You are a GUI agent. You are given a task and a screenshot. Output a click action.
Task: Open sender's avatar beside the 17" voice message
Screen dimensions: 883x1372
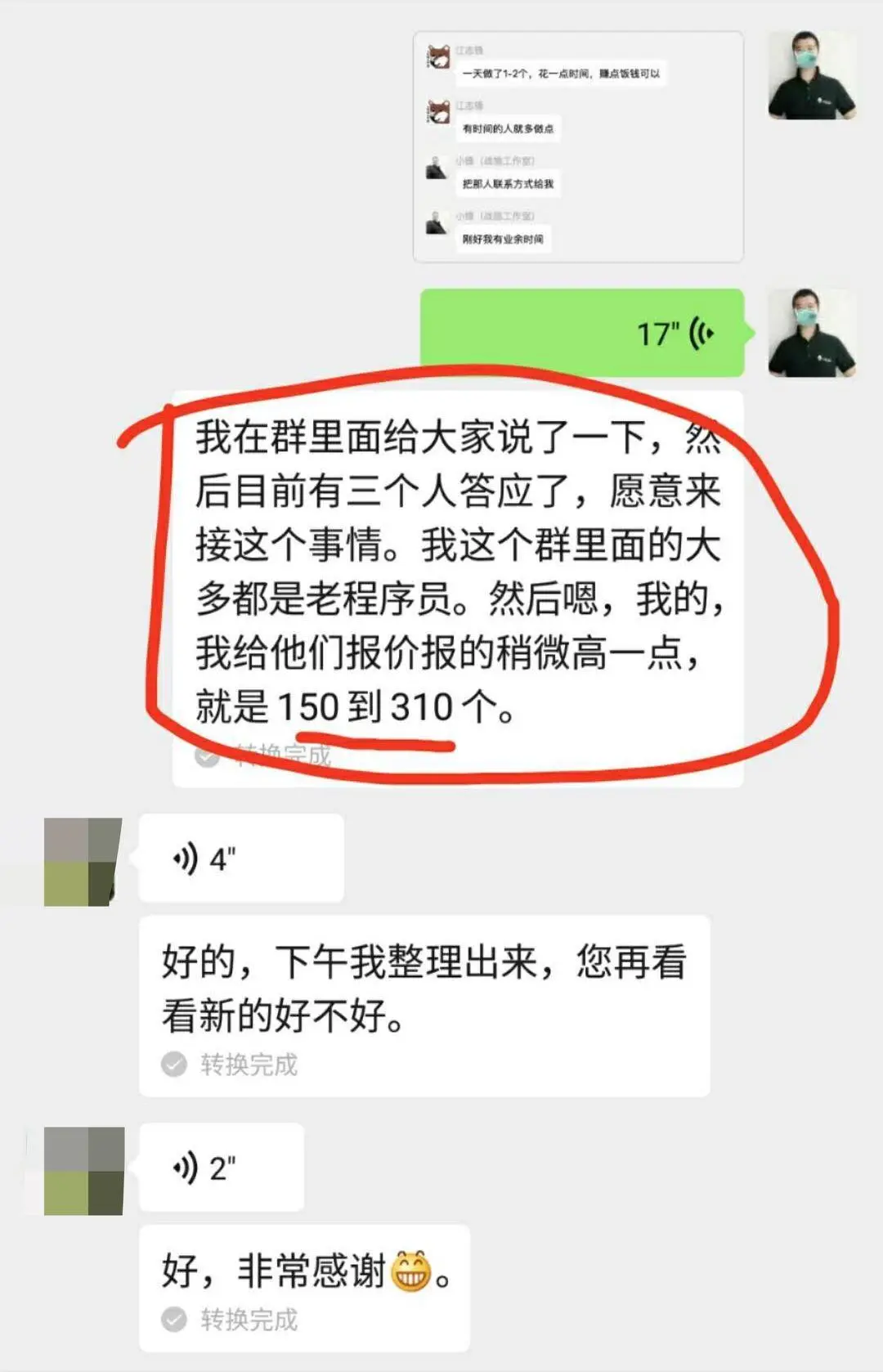811,332
